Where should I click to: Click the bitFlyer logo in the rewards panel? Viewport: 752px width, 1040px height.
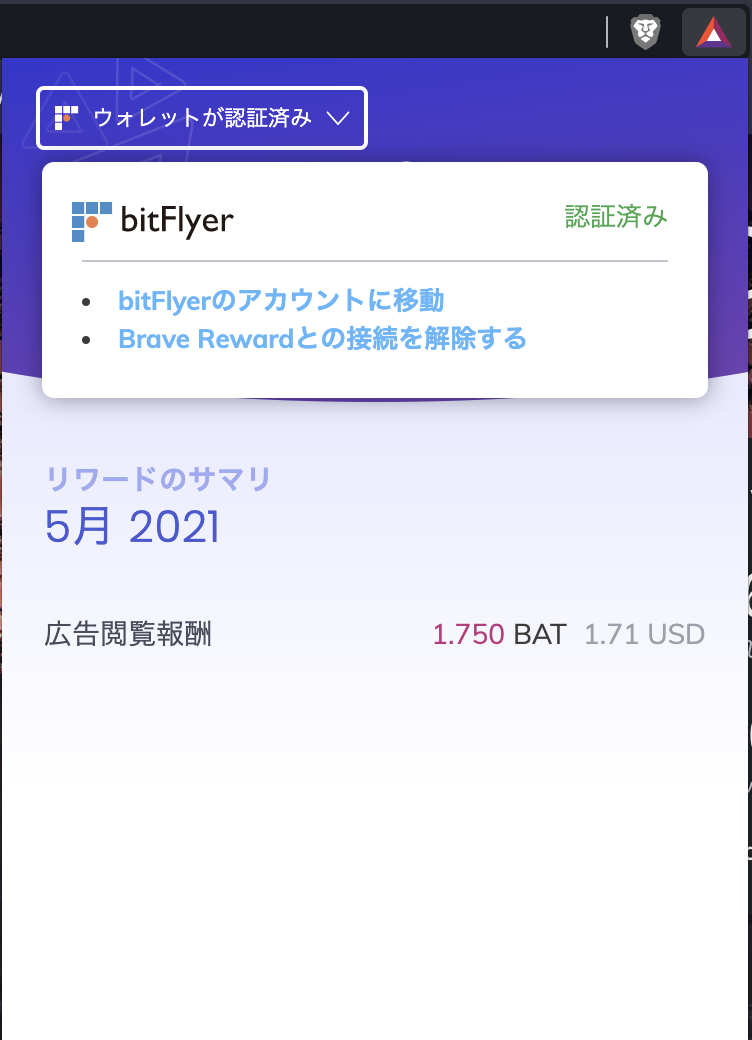point(150,220)
